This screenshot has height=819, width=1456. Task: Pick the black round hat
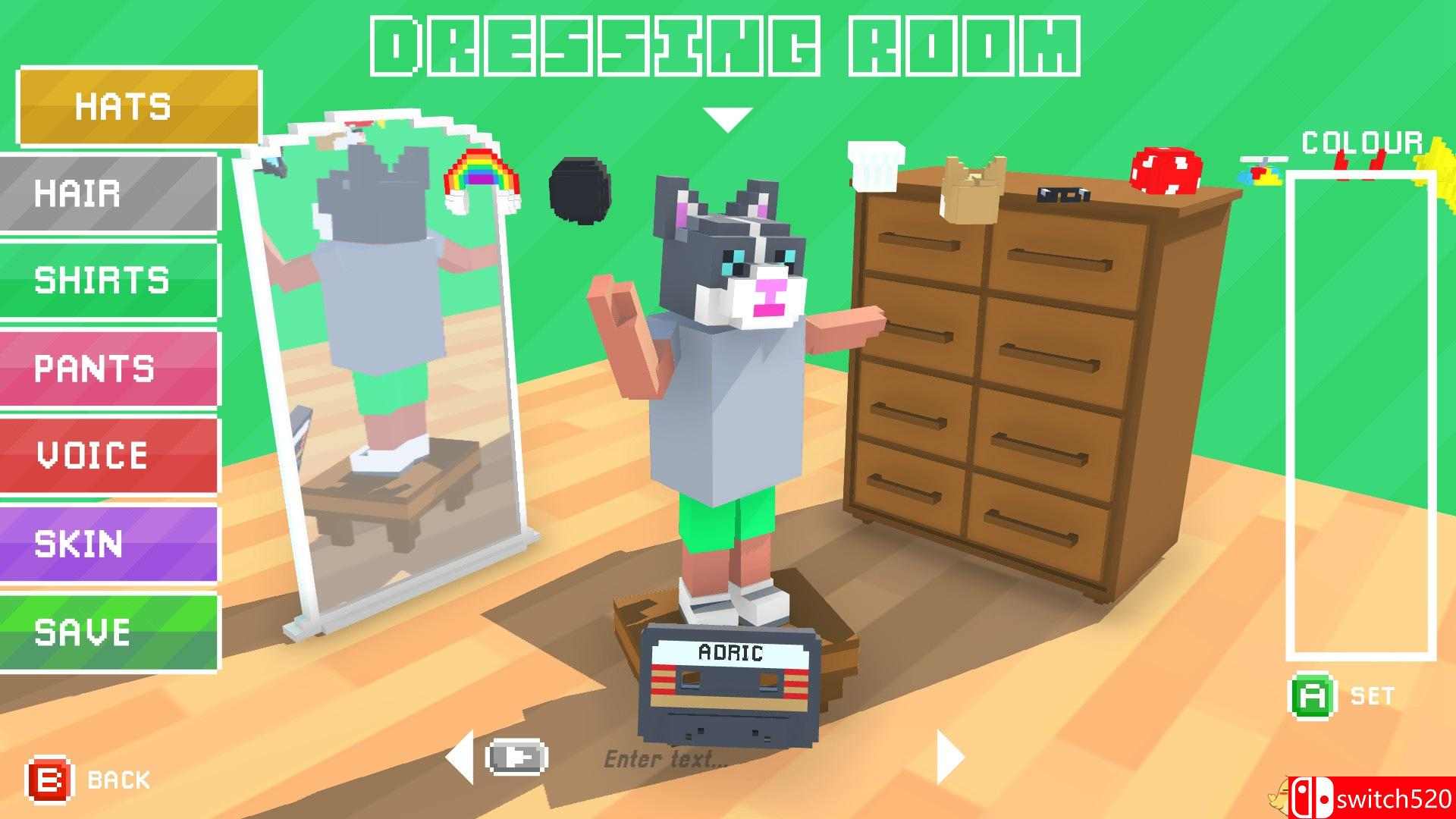coord(580,191)
